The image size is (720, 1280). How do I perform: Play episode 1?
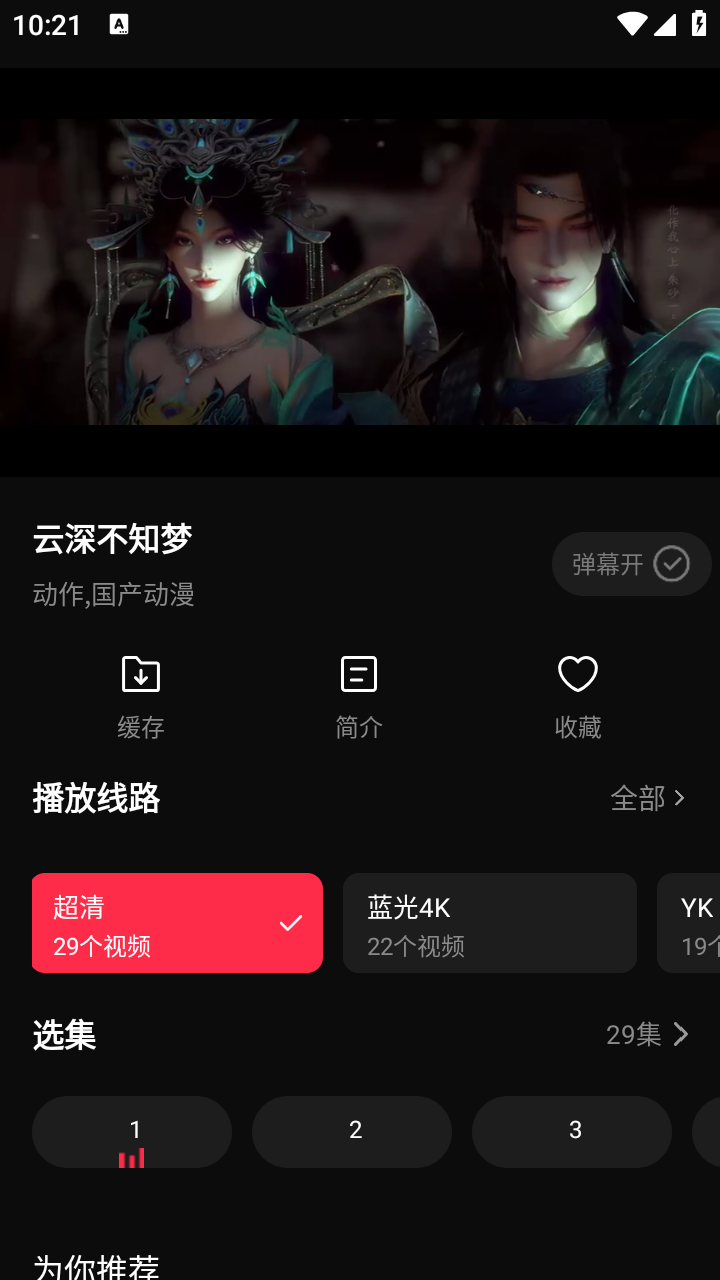click(x=132, y=1132)
